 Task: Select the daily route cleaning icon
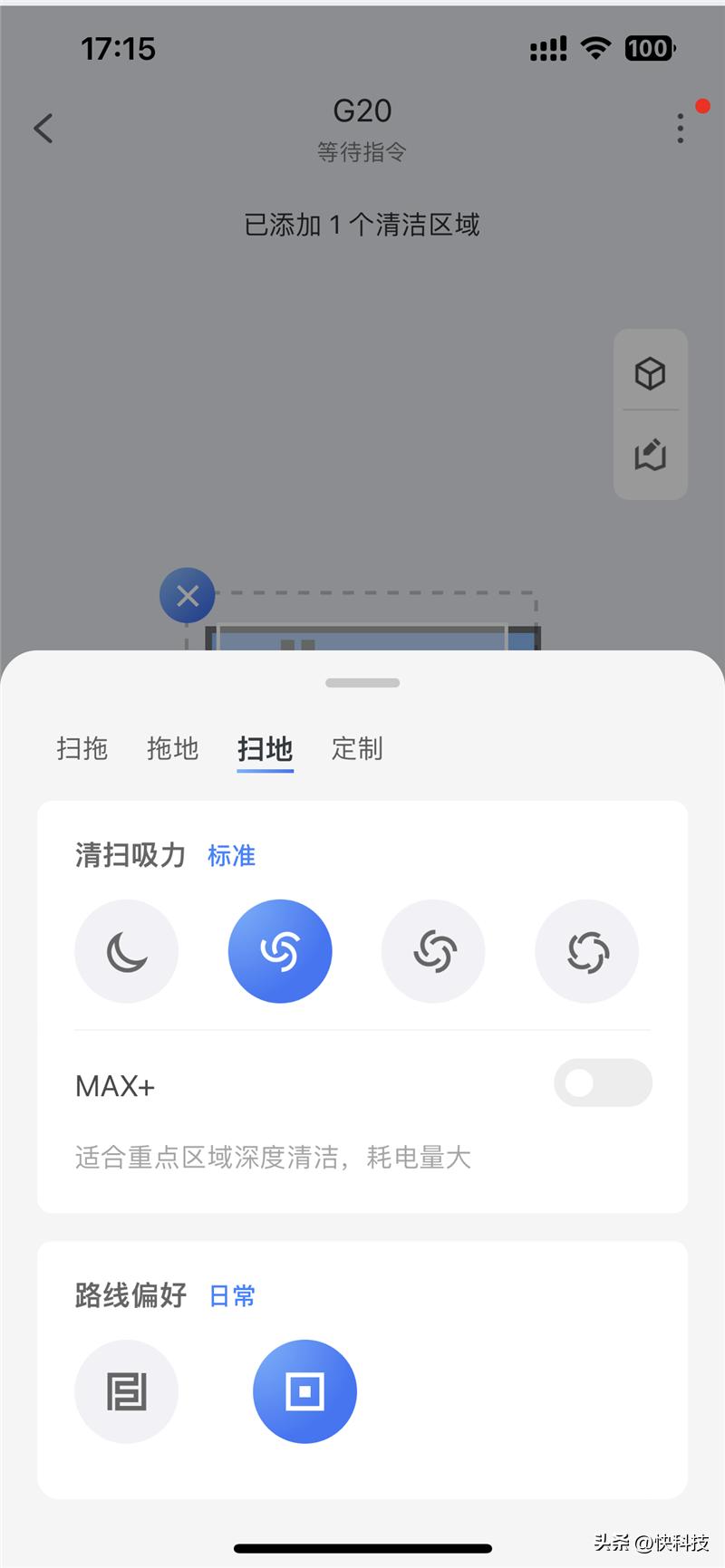coord(304,1391)
